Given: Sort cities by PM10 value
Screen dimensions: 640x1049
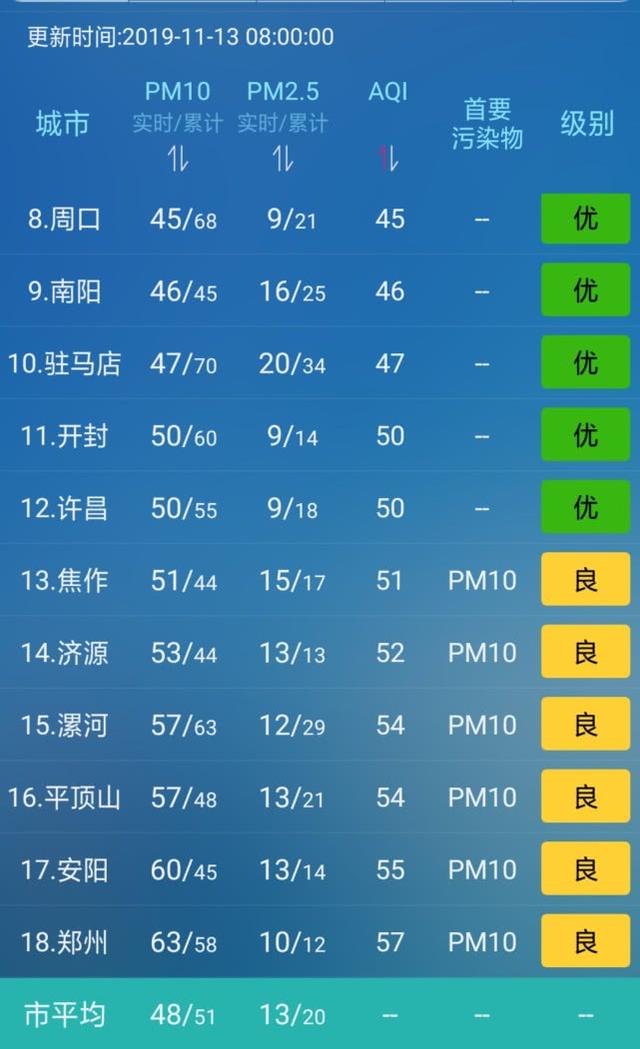Looking at the screenshot, I should (178, 158).
